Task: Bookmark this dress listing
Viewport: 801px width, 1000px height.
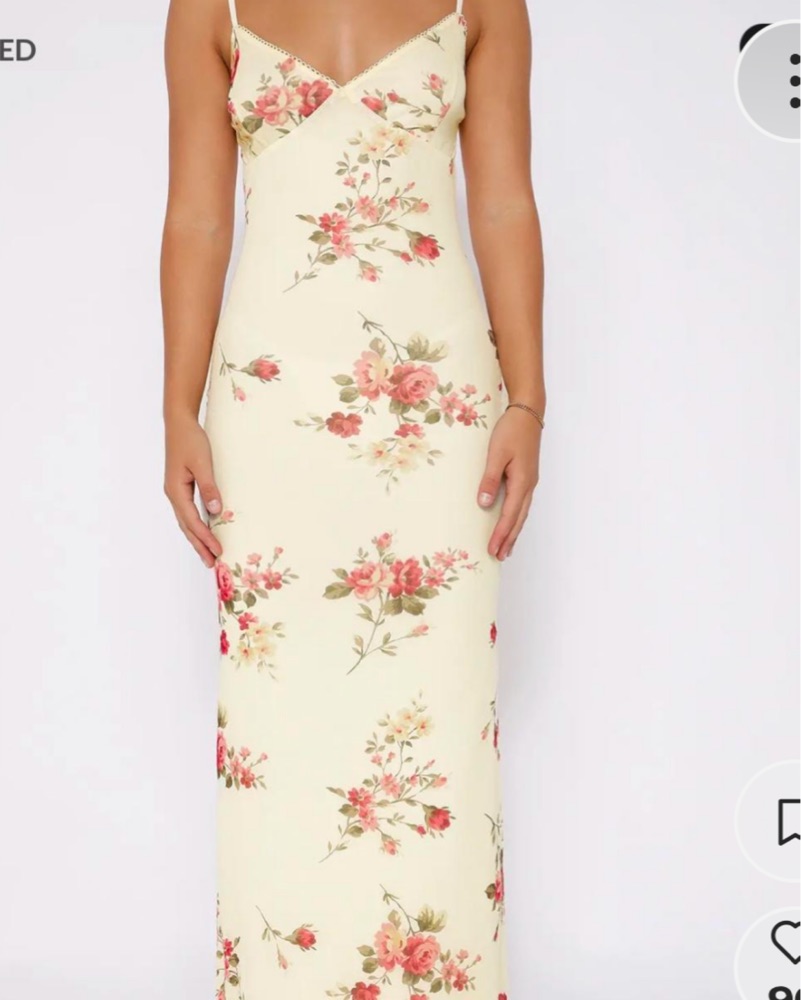Action: pyautogui.click(x=789, y=822)
